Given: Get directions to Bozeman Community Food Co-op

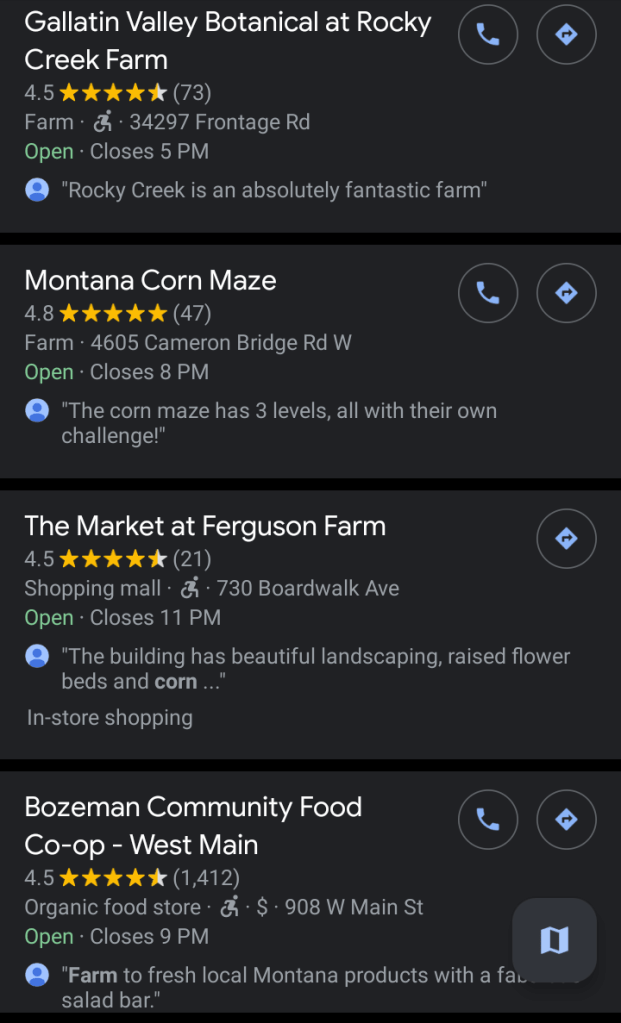Looking at the screenshot, I should point(566,819).
